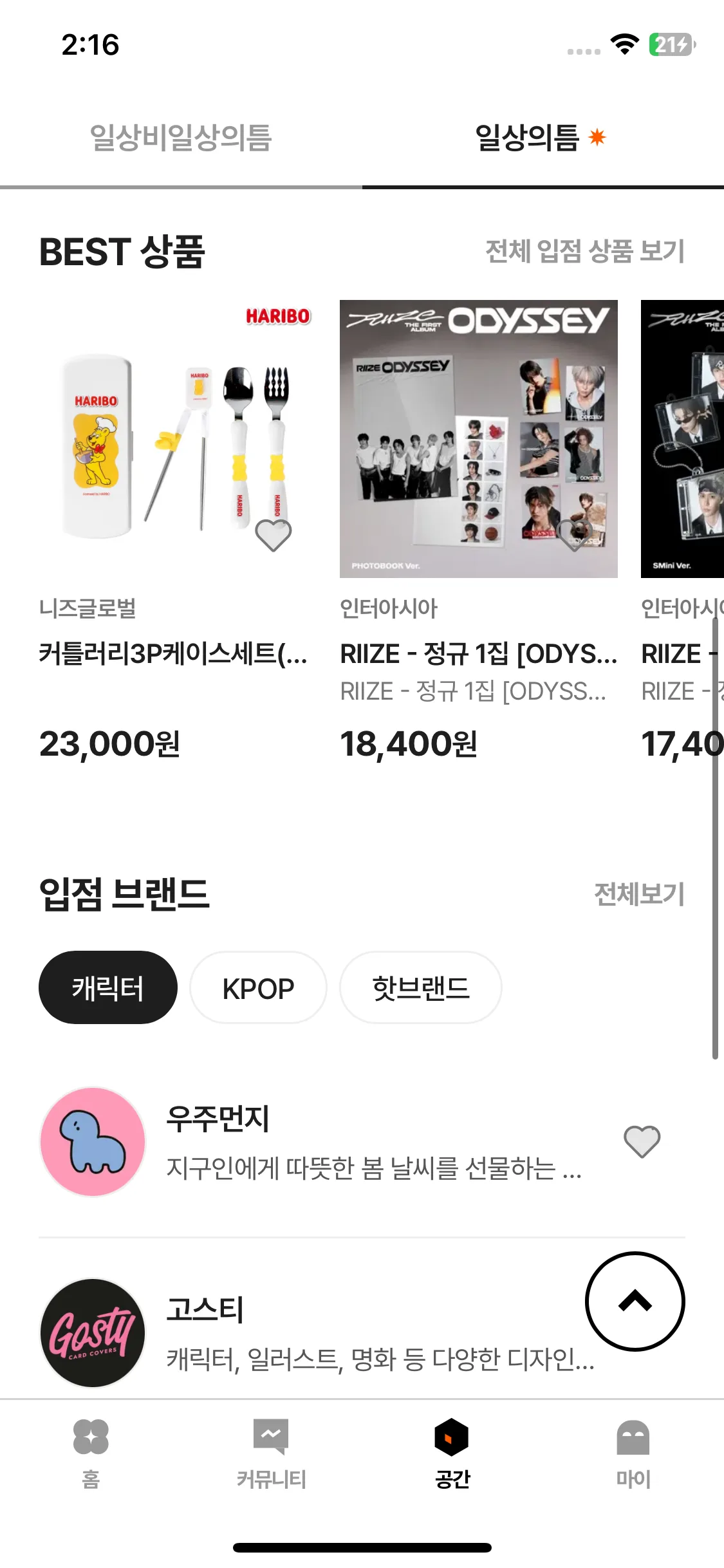Image resolution: width=724 pixels, height=1568 pixels.
Task: Open 전체 입점 상품 보기 link
Action: point(584,251)
